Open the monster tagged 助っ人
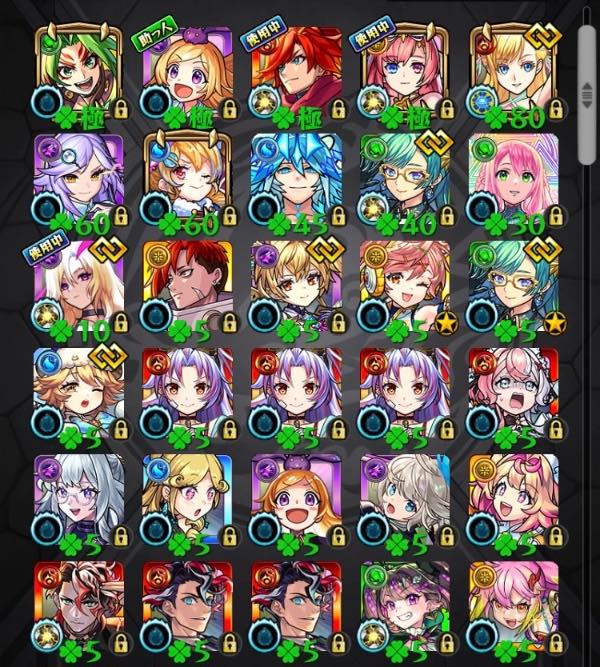The image size is (600, 667). [x=188, y=72]
